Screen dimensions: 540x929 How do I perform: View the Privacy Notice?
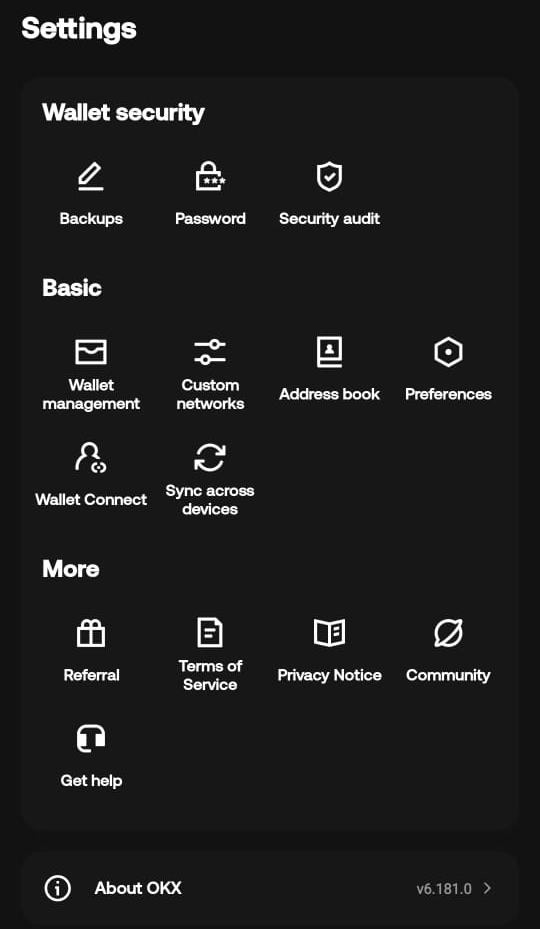click(329, 651)
